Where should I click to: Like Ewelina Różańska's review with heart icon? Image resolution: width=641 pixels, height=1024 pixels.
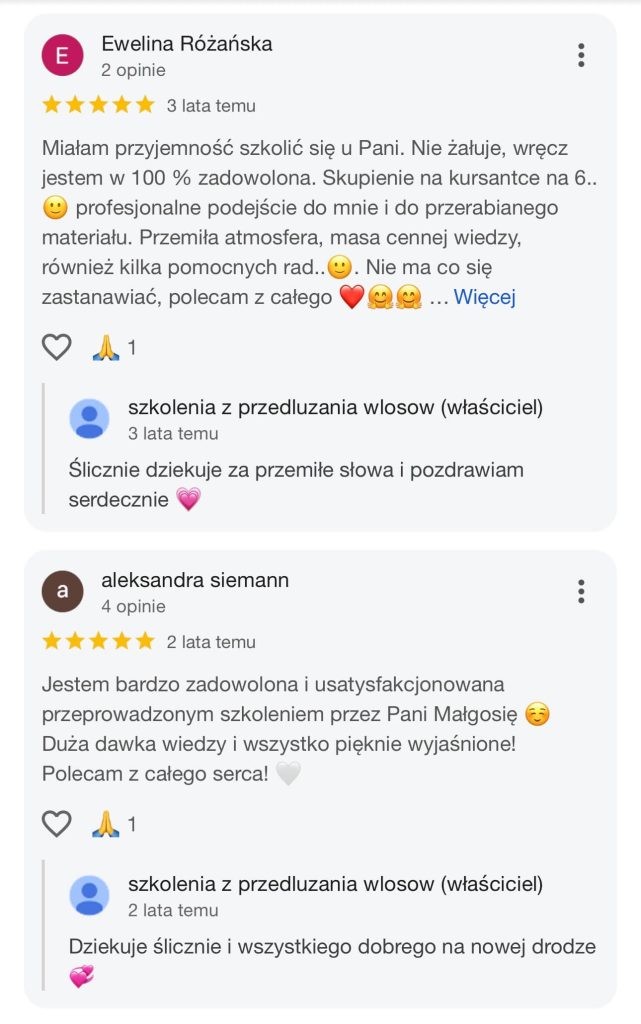tap(57, 347)
